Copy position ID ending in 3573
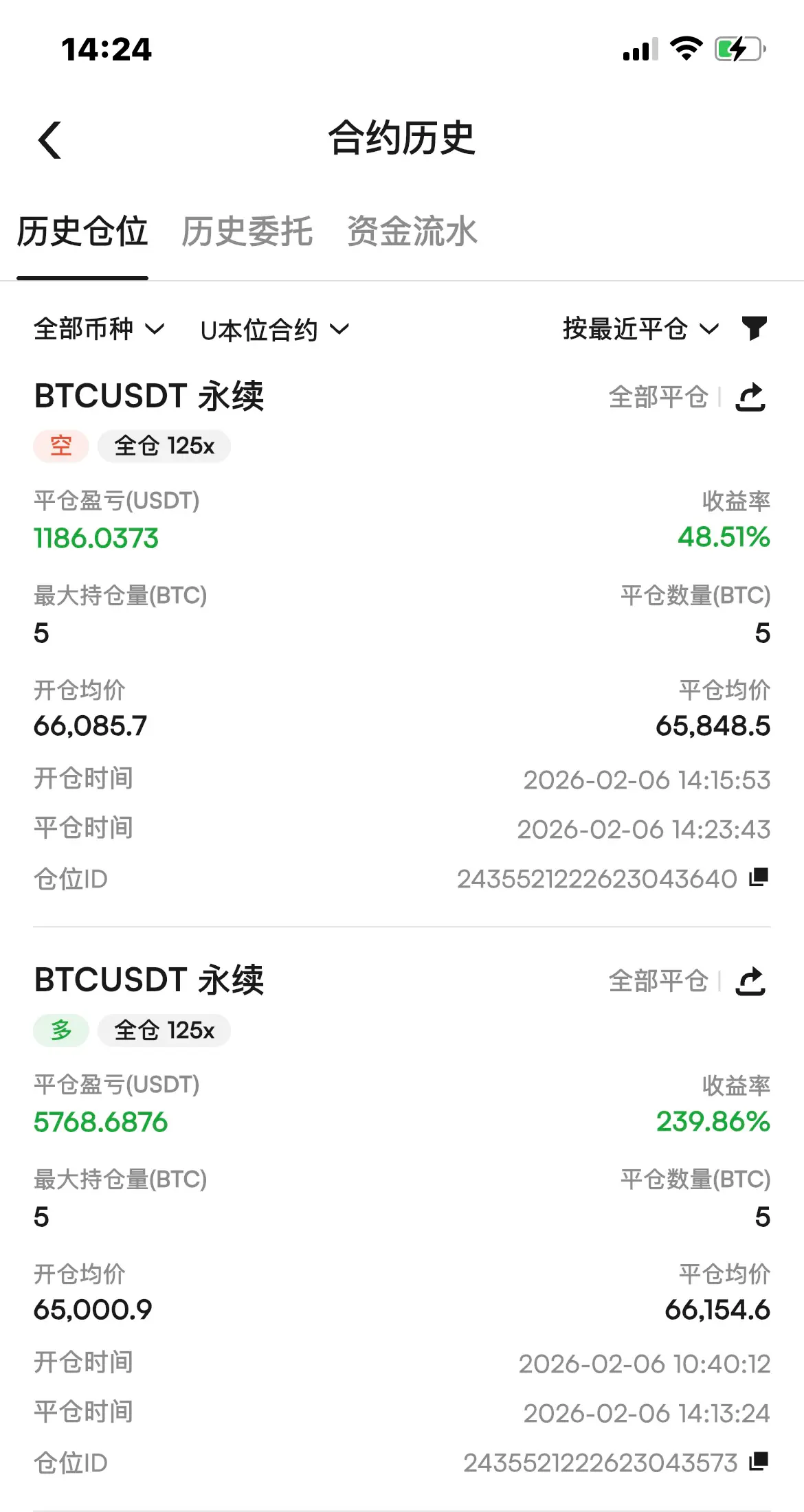Image resolution: width=804 pixels, height=1512 pixels. tap(759, 1461)
